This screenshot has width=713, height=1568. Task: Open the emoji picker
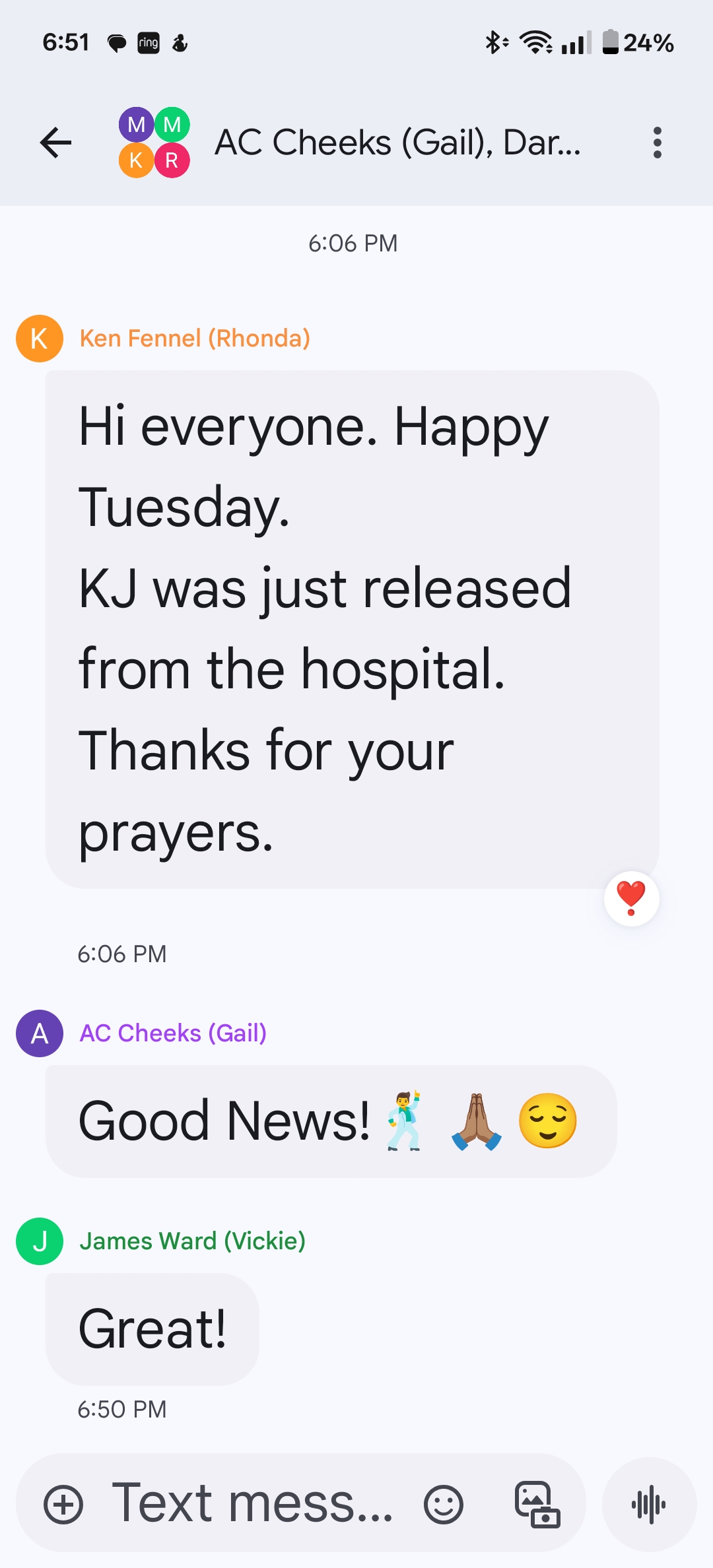click(443, 1505)
